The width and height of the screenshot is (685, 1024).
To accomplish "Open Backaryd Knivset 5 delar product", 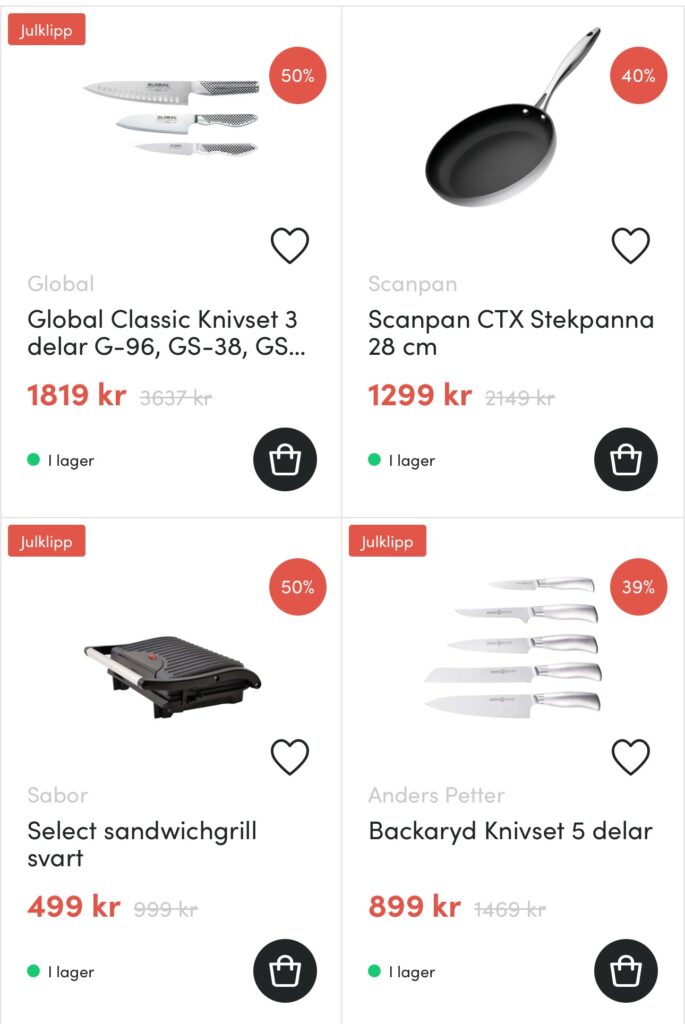I will pos(510,831).
